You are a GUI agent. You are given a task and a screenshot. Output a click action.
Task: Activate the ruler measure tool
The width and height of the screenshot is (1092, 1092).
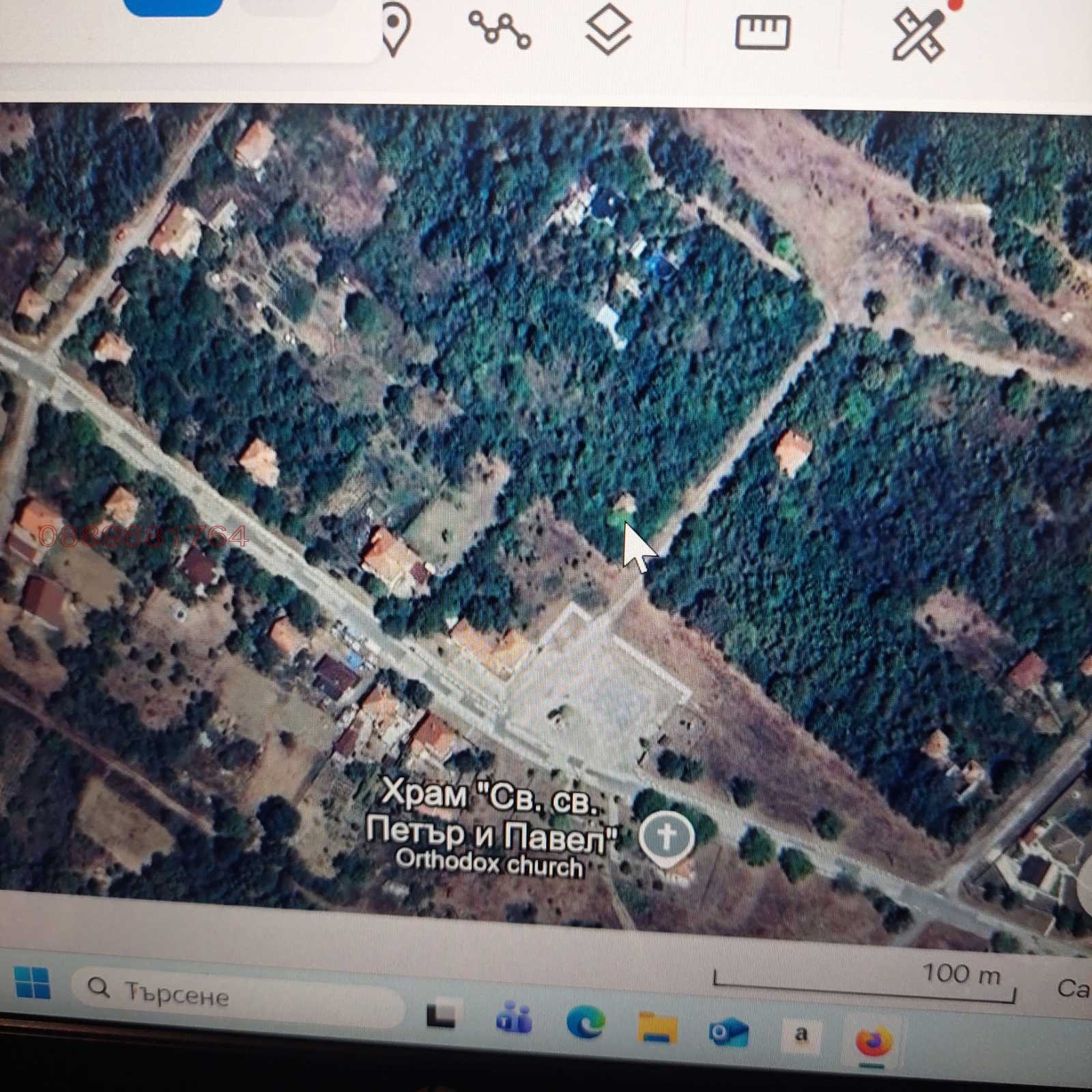coord(762,32)
